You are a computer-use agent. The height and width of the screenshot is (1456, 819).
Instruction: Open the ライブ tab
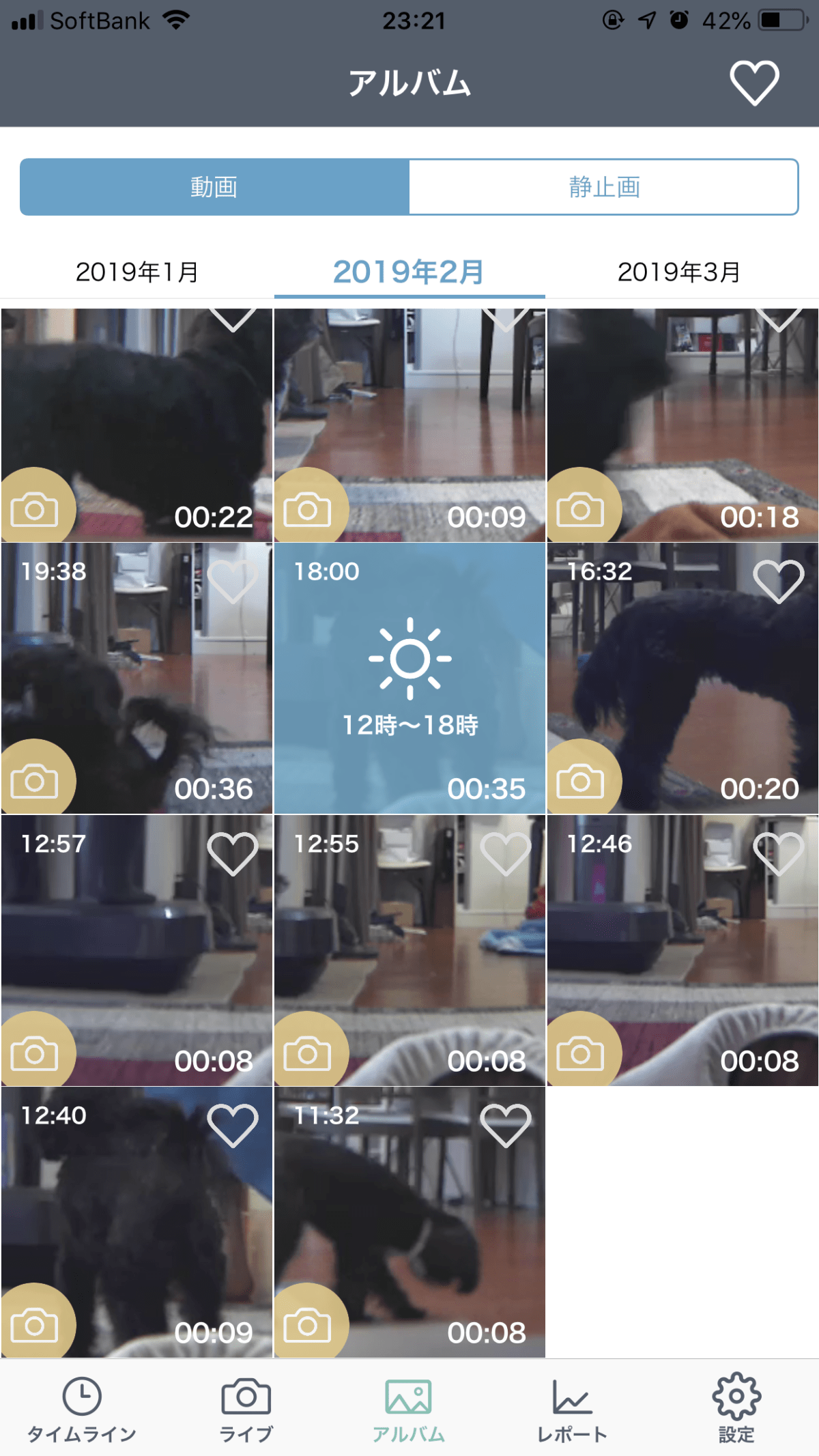click(246, 1408)
